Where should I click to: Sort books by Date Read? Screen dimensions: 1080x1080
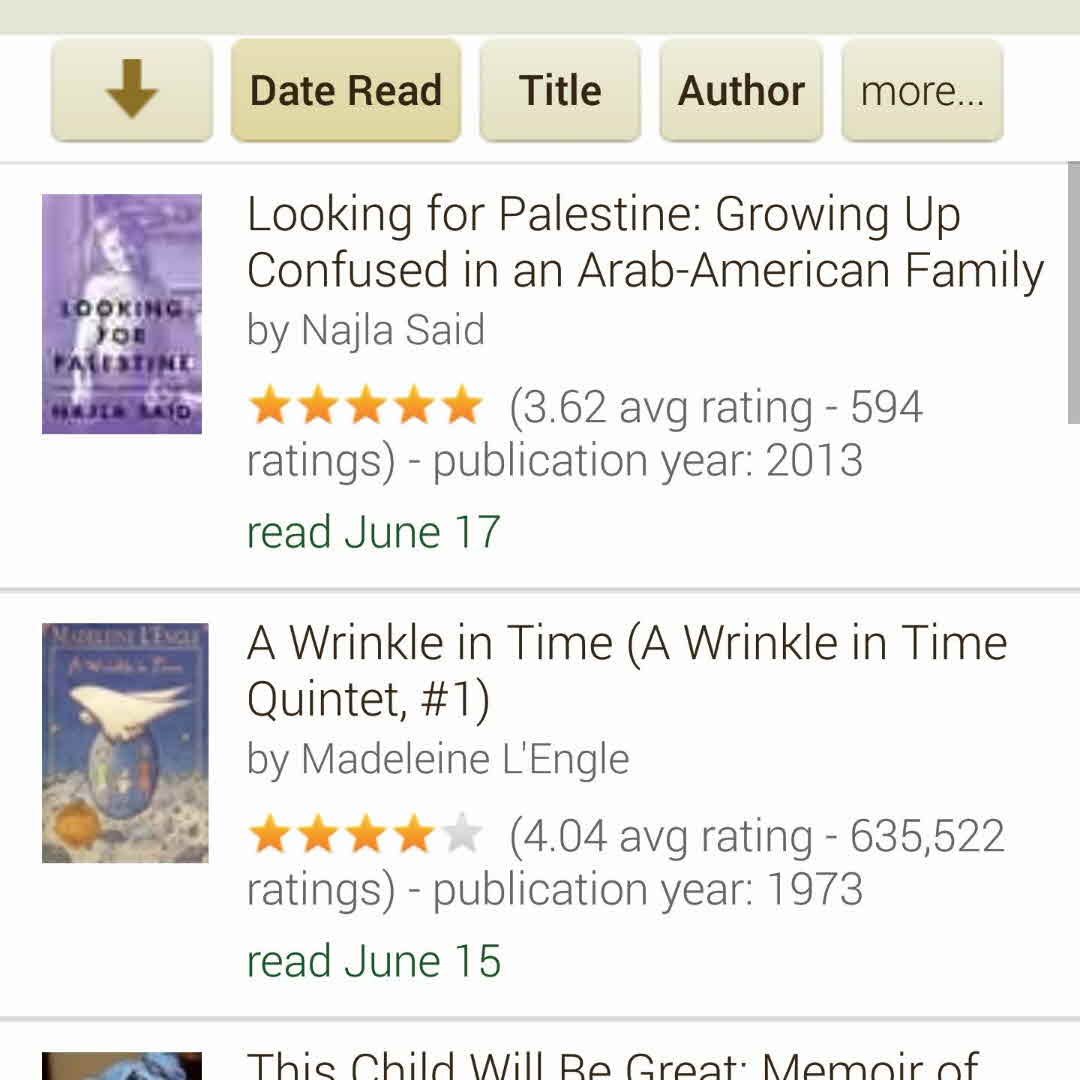(345, 90)
